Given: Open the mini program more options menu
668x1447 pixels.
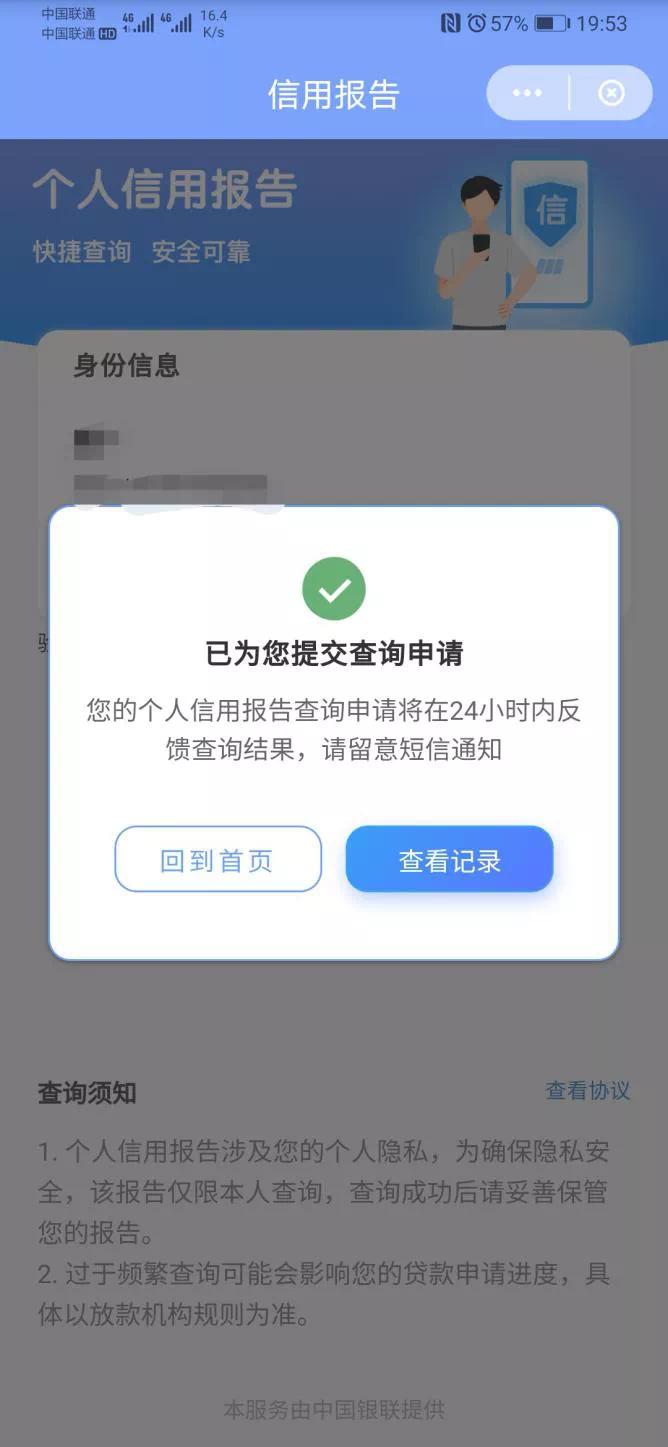Looking at the screenshot, I should pyautogui.click(x=527, y=93).
